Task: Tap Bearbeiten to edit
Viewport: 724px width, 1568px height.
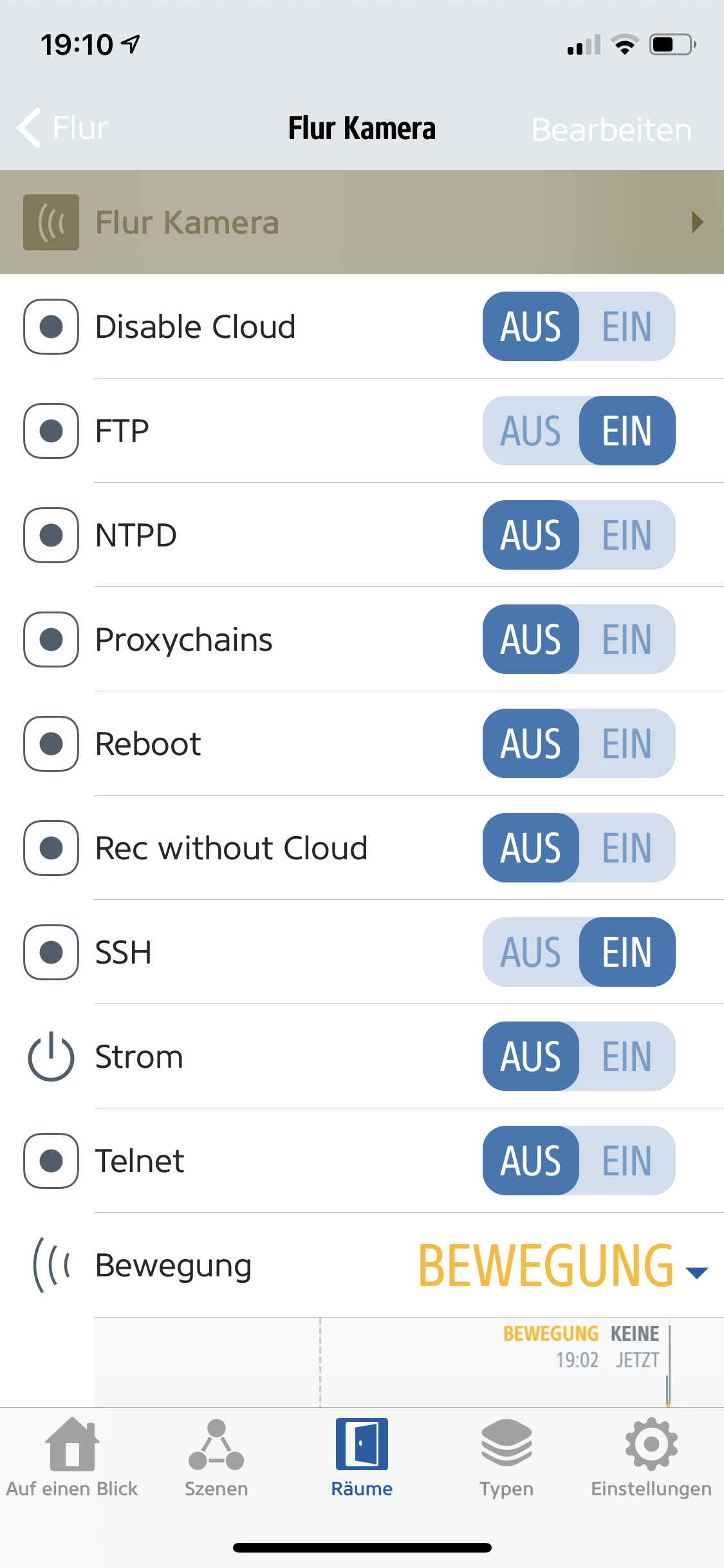Action: tap(611, 130)
